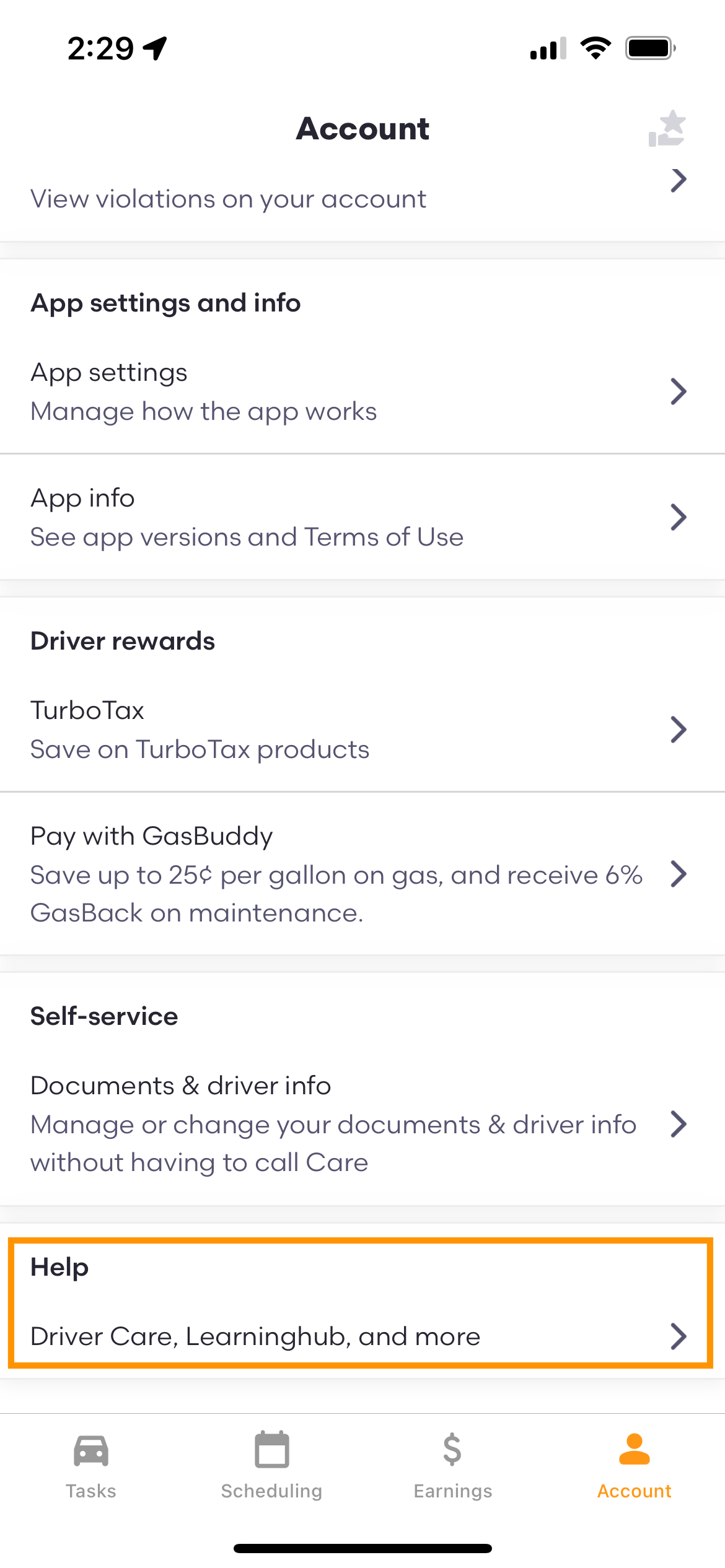
Task: Click the Wi-Fi indicator in the status bar
Action: pyautogui.click(x=596, y=46)
